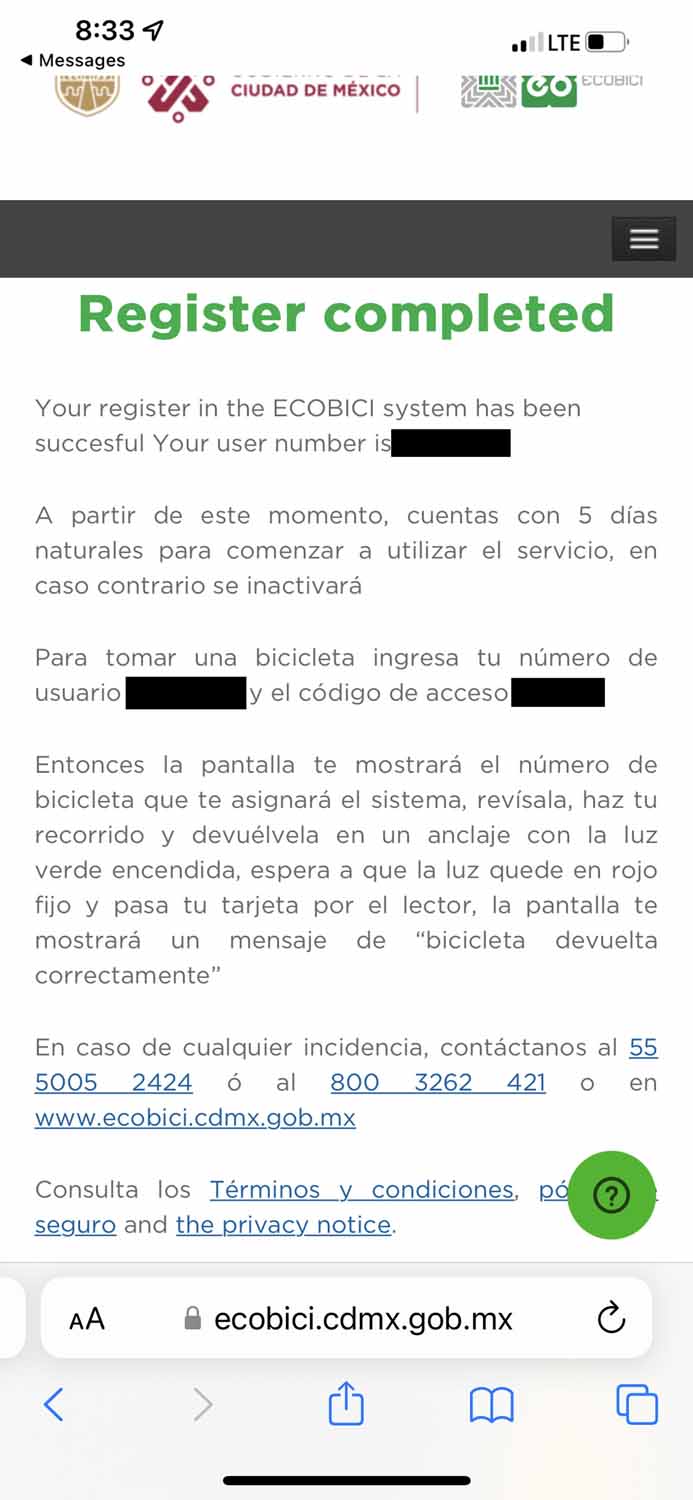Open Safari's AA text size menu
Viewport: 693px width, 1500px height.
point(87,1319)
